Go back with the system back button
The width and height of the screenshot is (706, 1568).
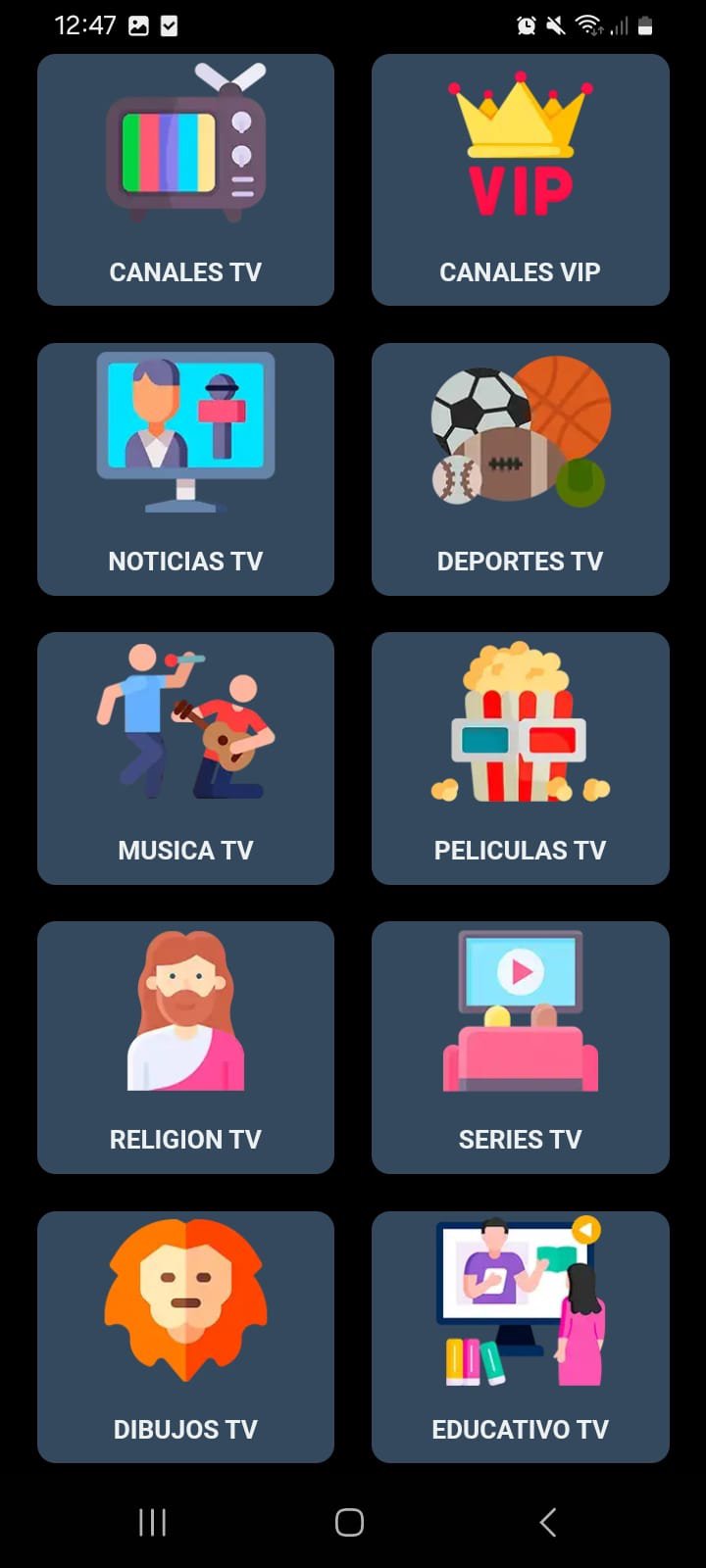(x=548, y=1522)
